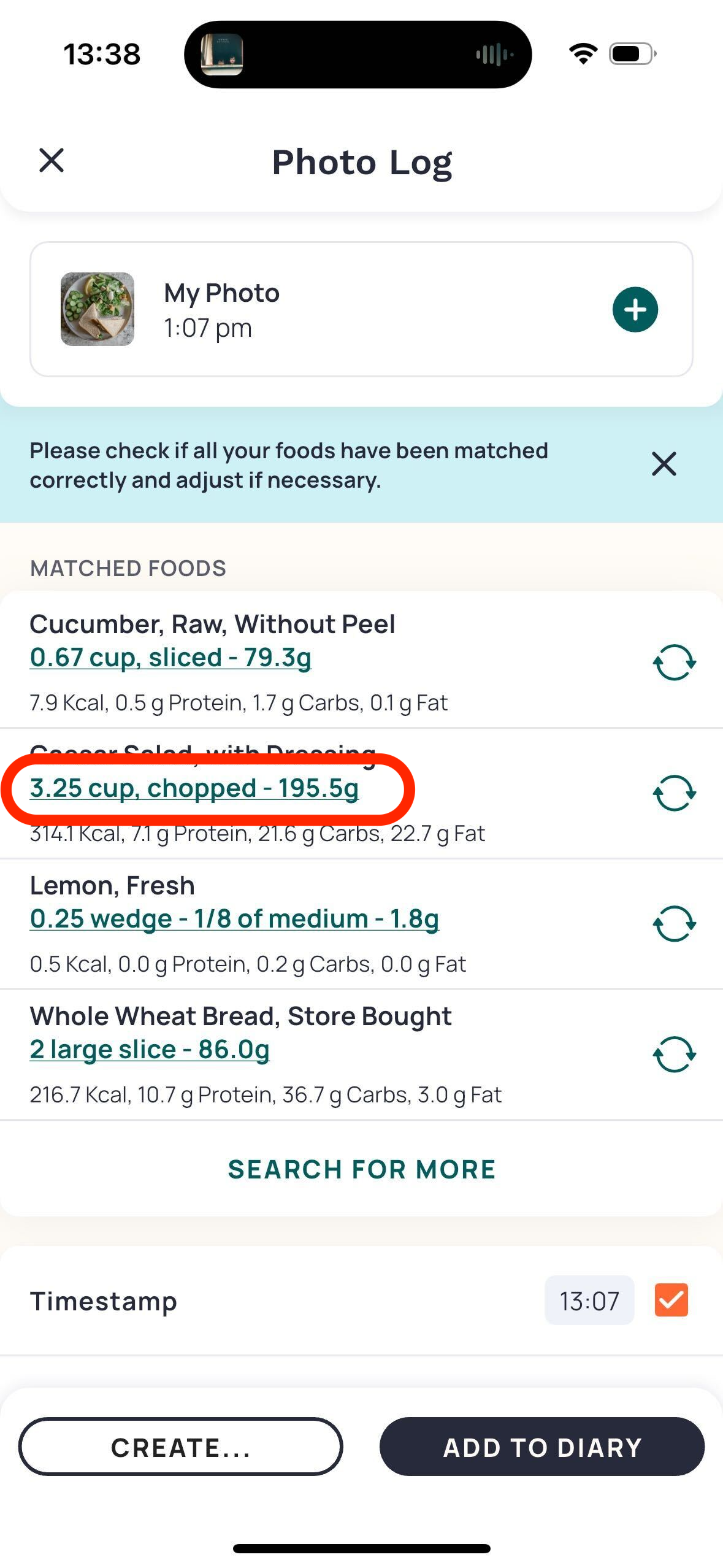The width and height of the screenshot is (723, 1568).
Task: Edit the 2 large slice bread serving
Action: coord(150,1050)
